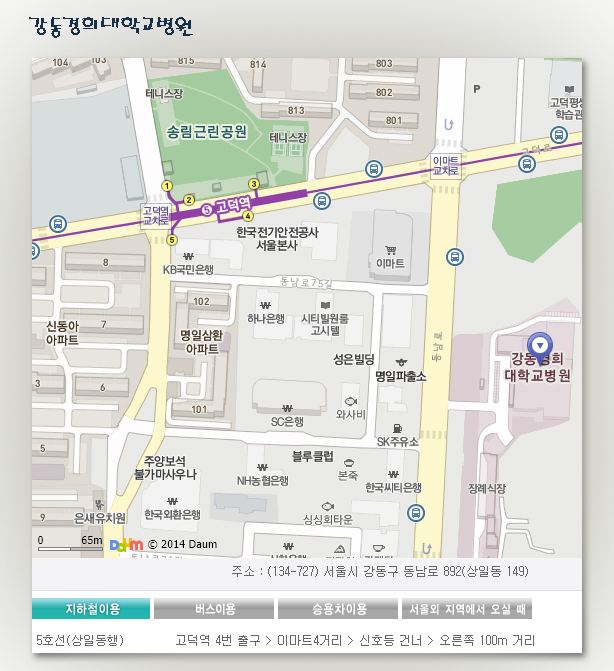Open the 승용차이용 directions tab

338,609
